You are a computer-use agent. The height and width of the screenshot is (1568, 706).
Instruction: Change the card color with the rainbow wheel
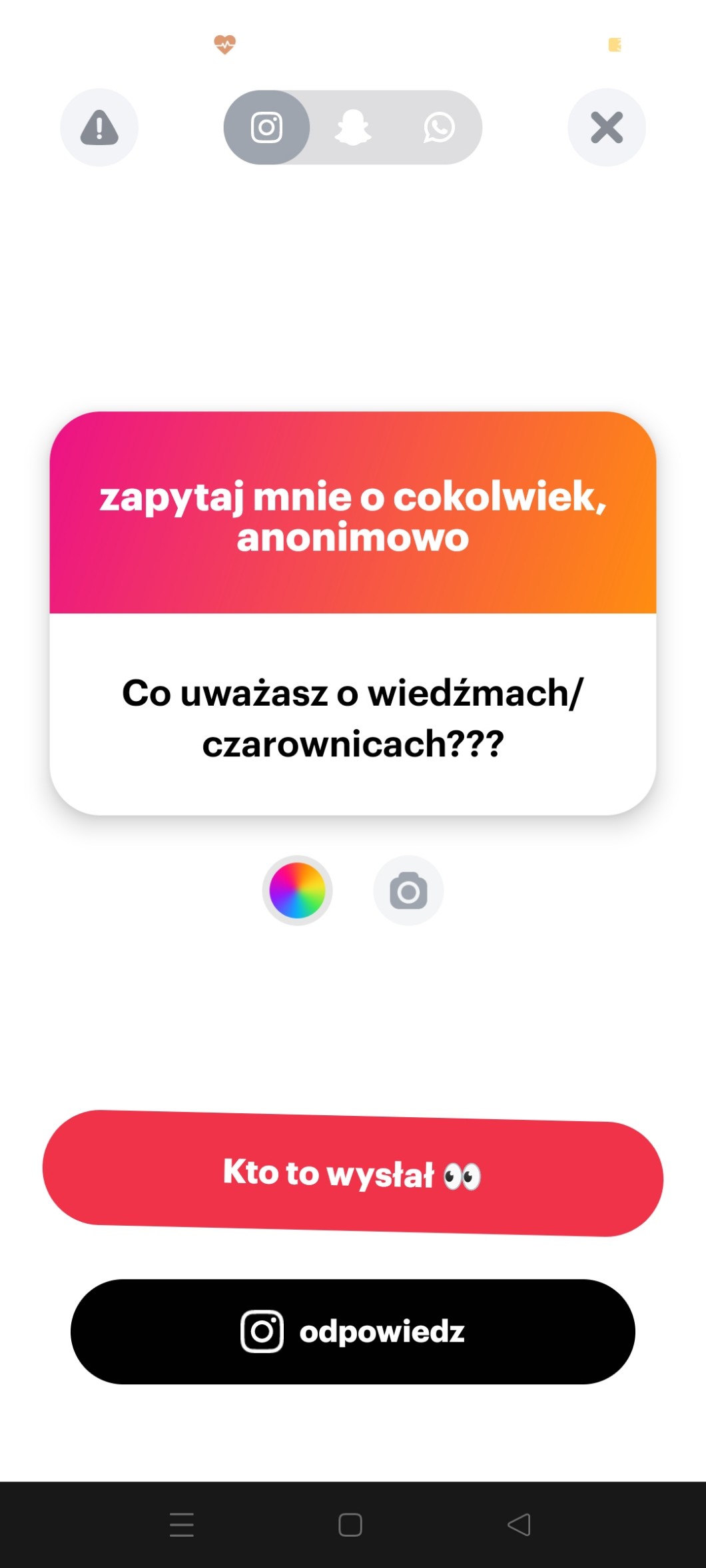coord(297,890)
